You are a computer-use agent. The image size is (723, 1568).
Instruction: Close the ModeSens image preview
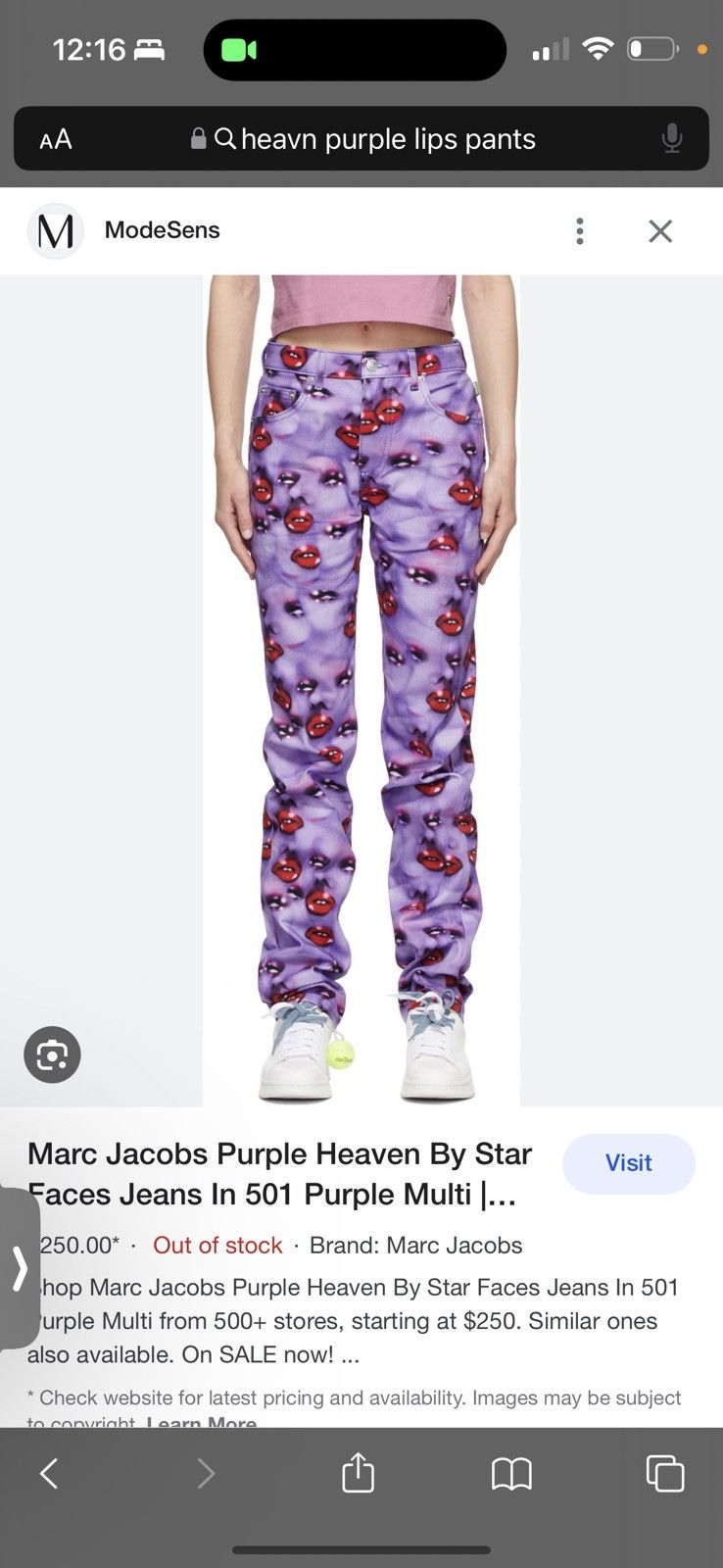660,231
